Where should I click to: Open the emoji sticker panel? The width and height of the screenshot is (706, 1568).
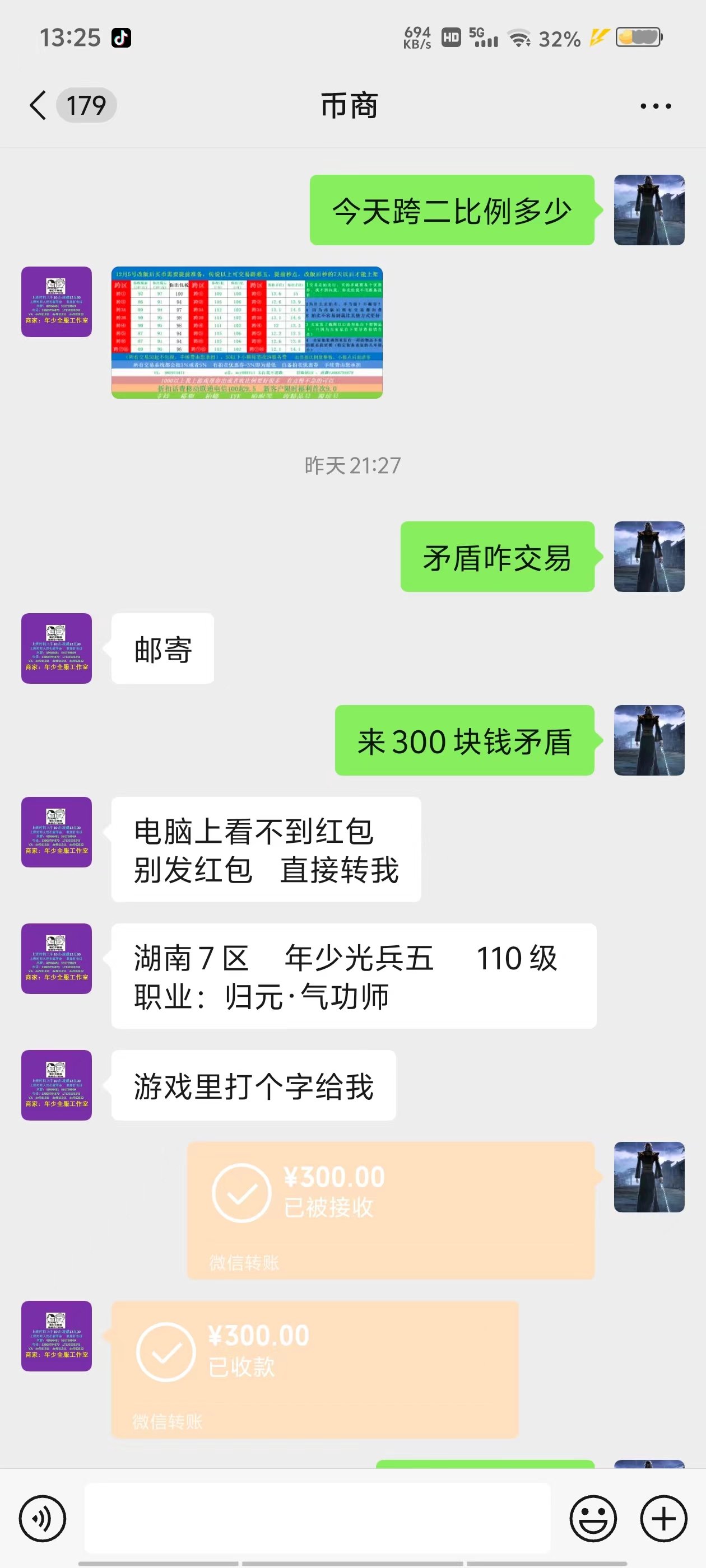click(x=593, y=1519)
